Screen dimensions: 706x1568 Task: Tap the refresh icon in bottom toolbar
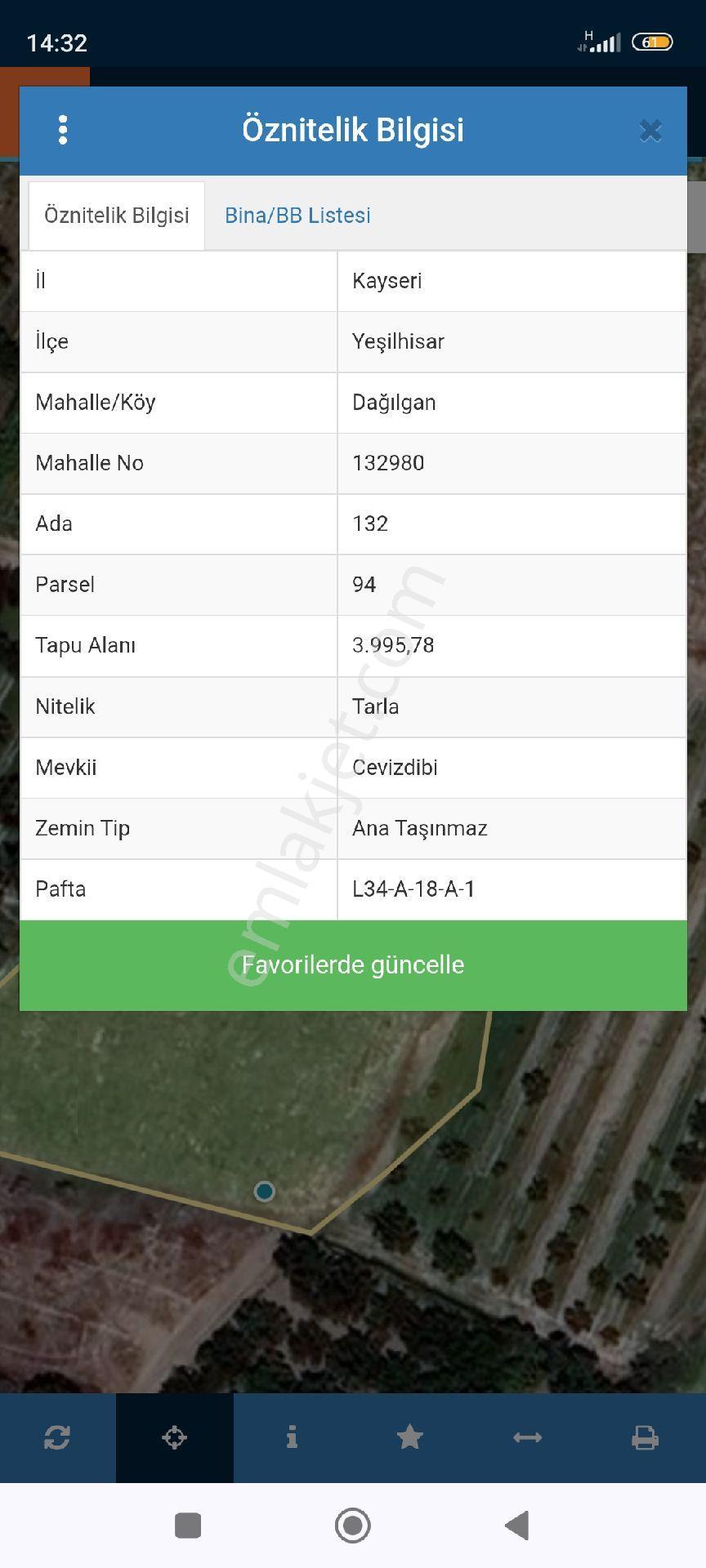point(57,1437)
